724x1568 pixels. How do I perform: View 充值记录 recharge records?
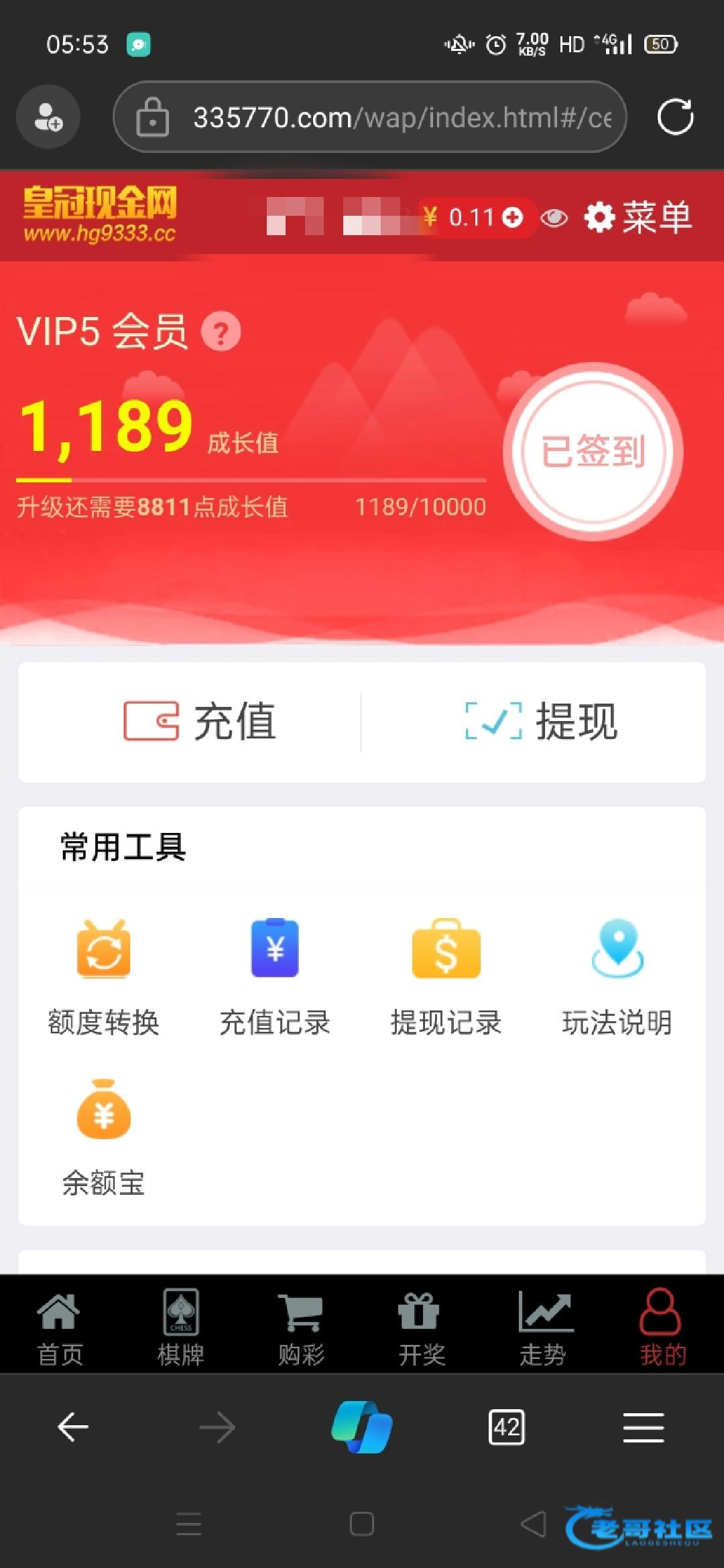[x=275, y=977]
